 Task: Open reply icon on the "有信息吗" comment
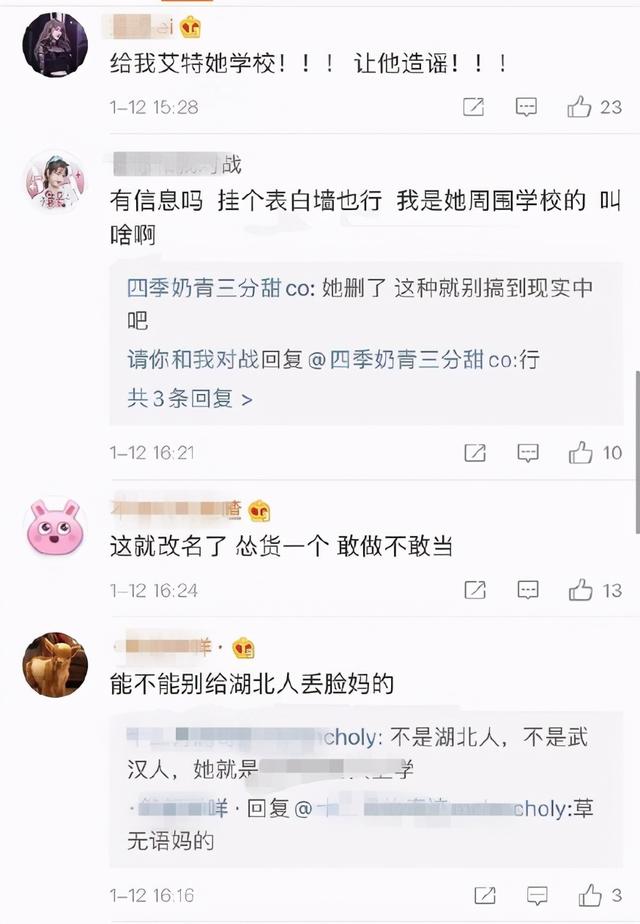(527, 453)
